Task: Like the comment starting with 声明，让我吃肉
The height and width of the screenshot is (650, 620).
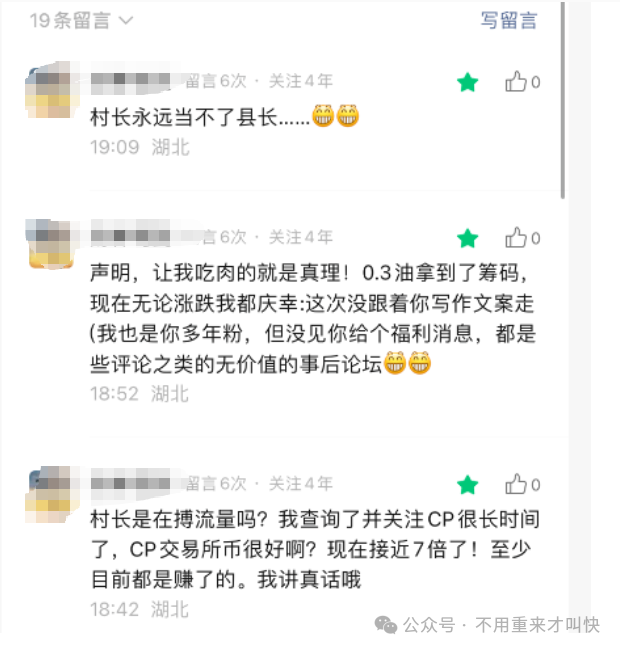Action: click(x=522, y=238)
